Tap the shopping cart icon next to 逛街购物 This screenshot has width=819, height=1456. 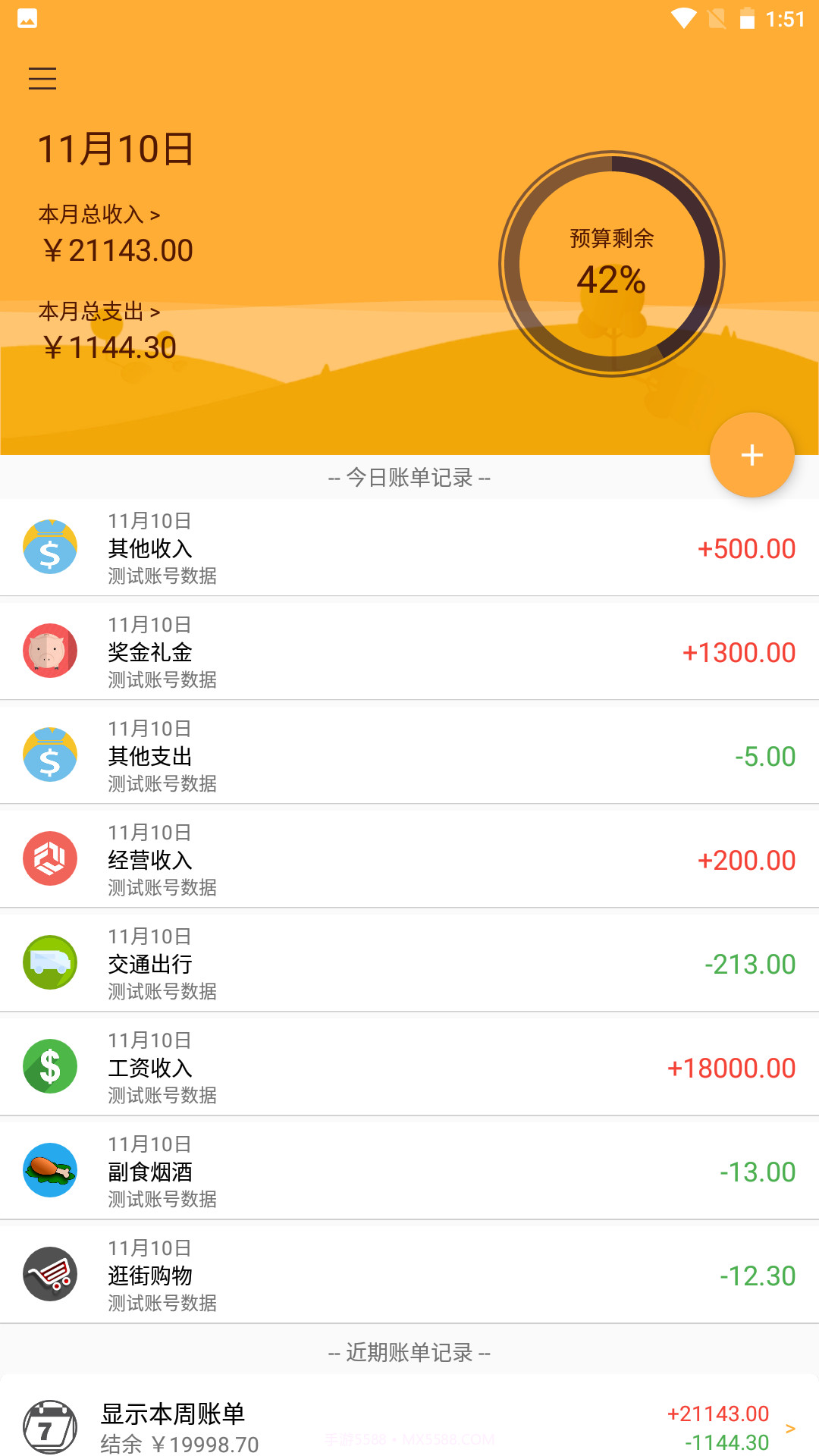(50, 1273)
